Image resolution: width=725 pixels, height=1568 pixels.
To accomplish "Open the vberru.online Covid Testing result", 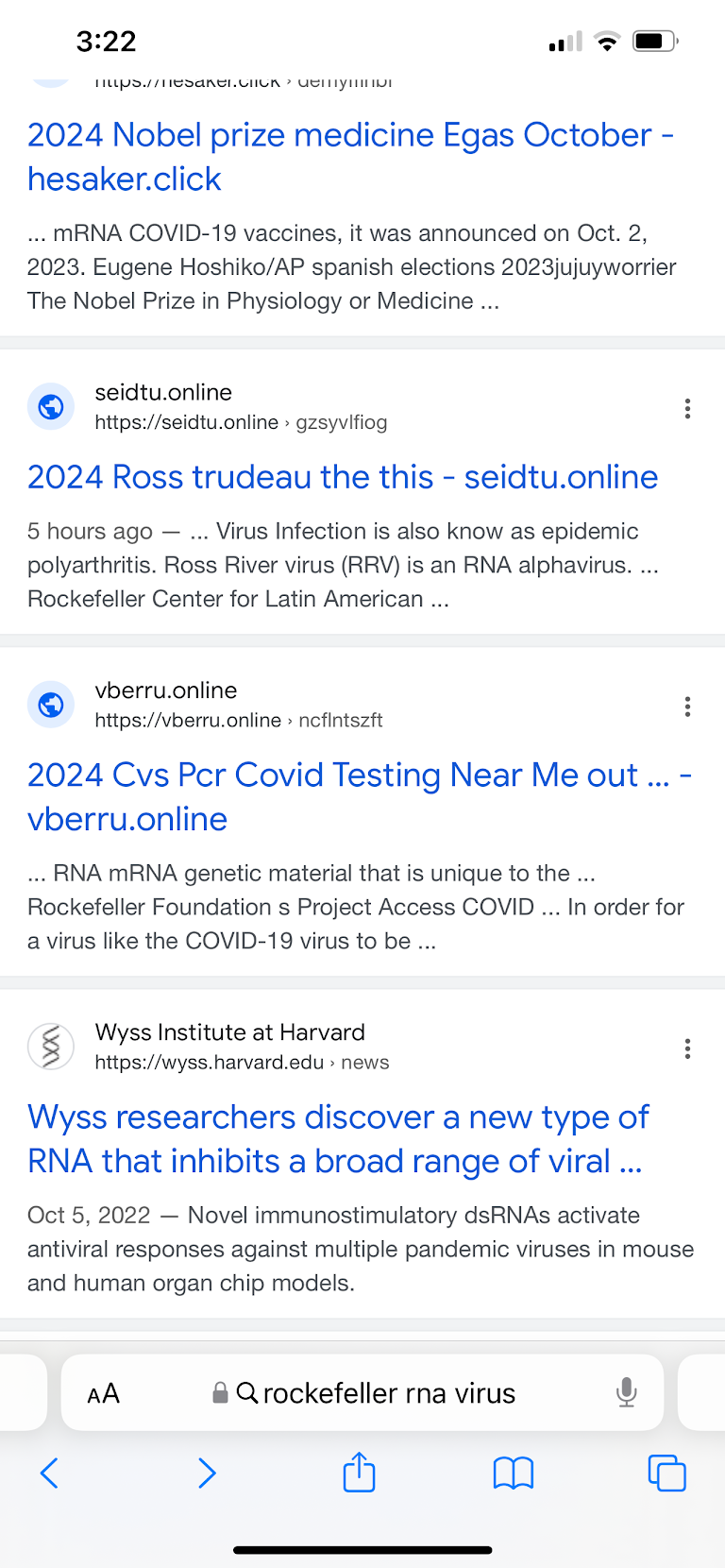I will click(360, 796).
